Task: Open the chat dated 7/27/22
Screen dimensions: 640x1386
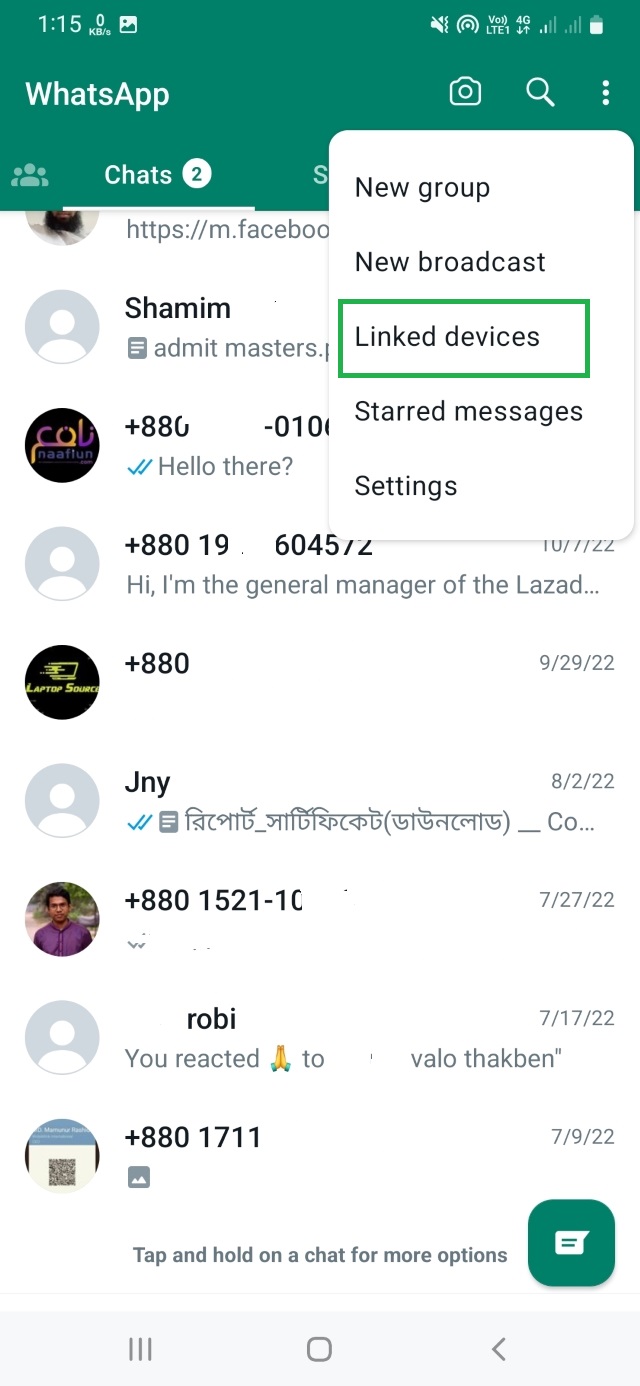Action: tap(330, 919)
